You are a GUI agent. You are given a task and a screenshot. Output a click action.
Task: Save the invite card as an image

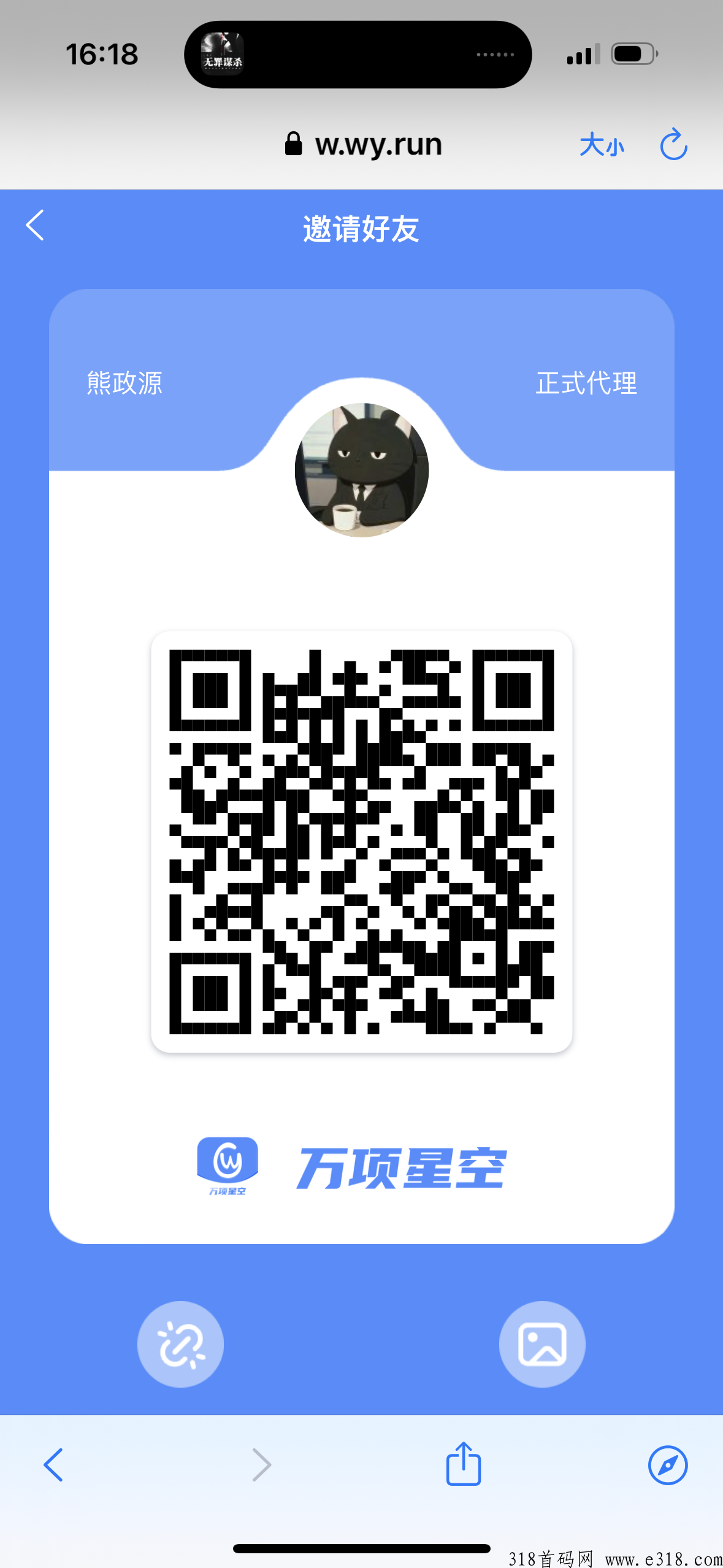point(542,1344)
